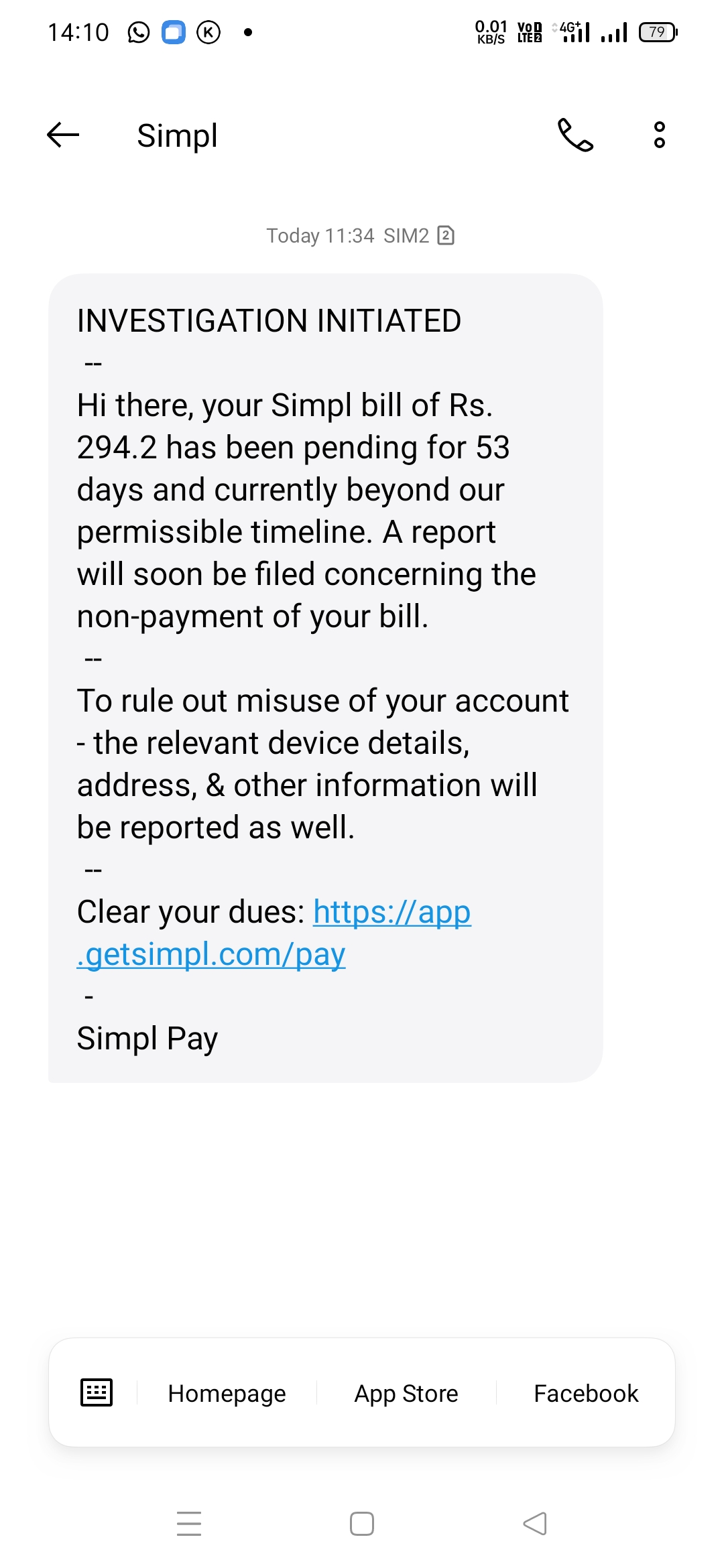
Task: Call the Simpl sender
Action: (575, 135)
